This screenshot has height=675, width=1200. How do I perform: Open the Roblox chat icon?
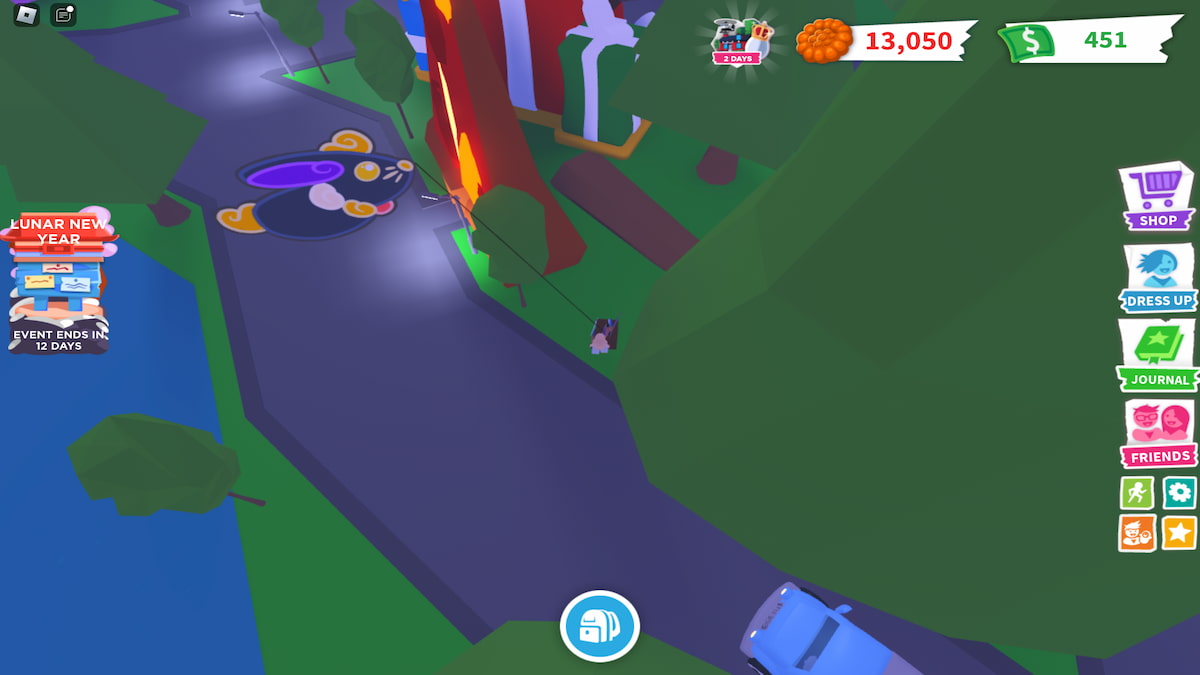tap(63, 14)
